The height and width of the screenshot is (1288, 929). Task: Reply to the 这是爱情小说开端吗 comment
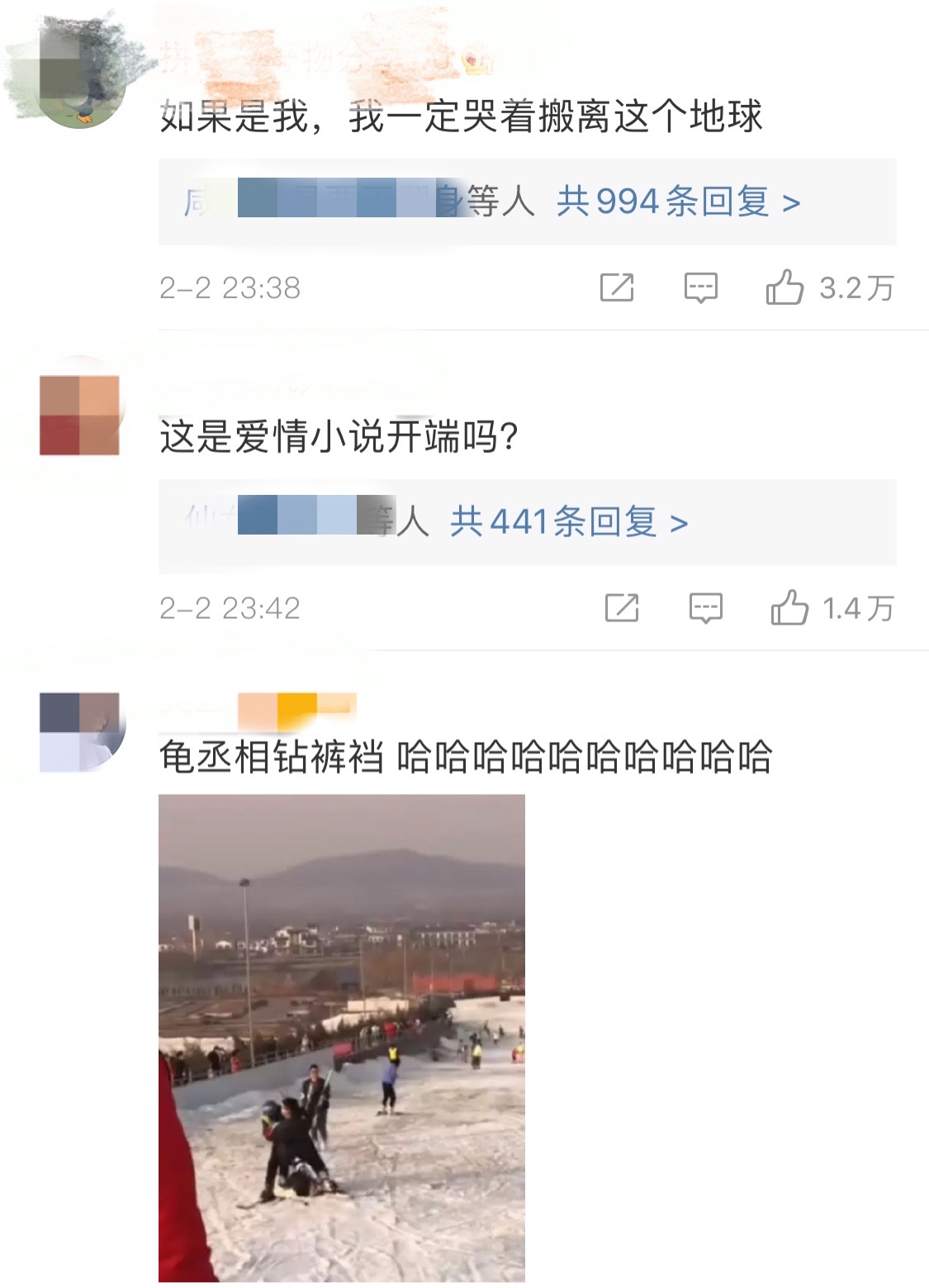[x=706, y=608]
